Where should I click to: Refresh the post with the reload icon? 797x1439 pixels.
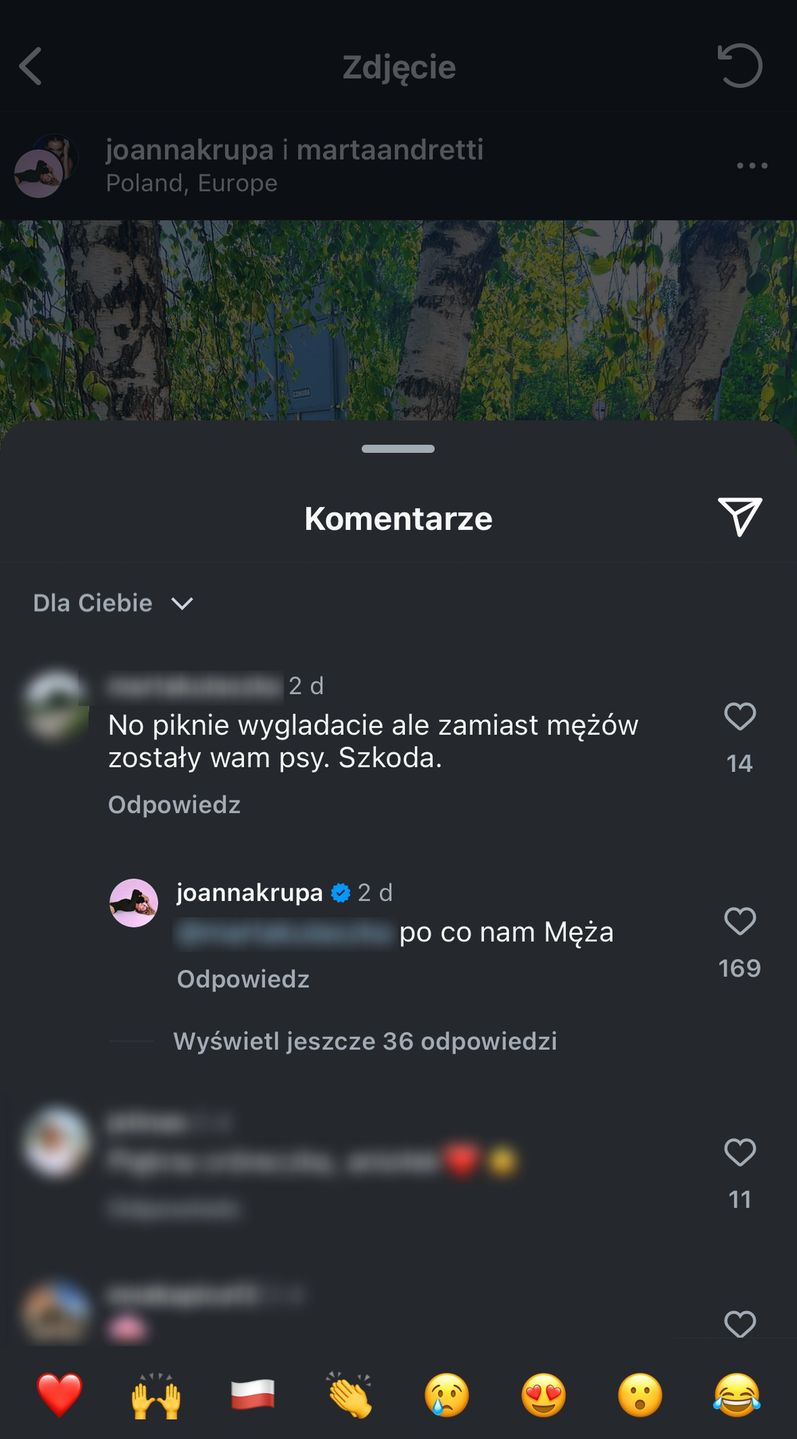(x=740, y=66)
